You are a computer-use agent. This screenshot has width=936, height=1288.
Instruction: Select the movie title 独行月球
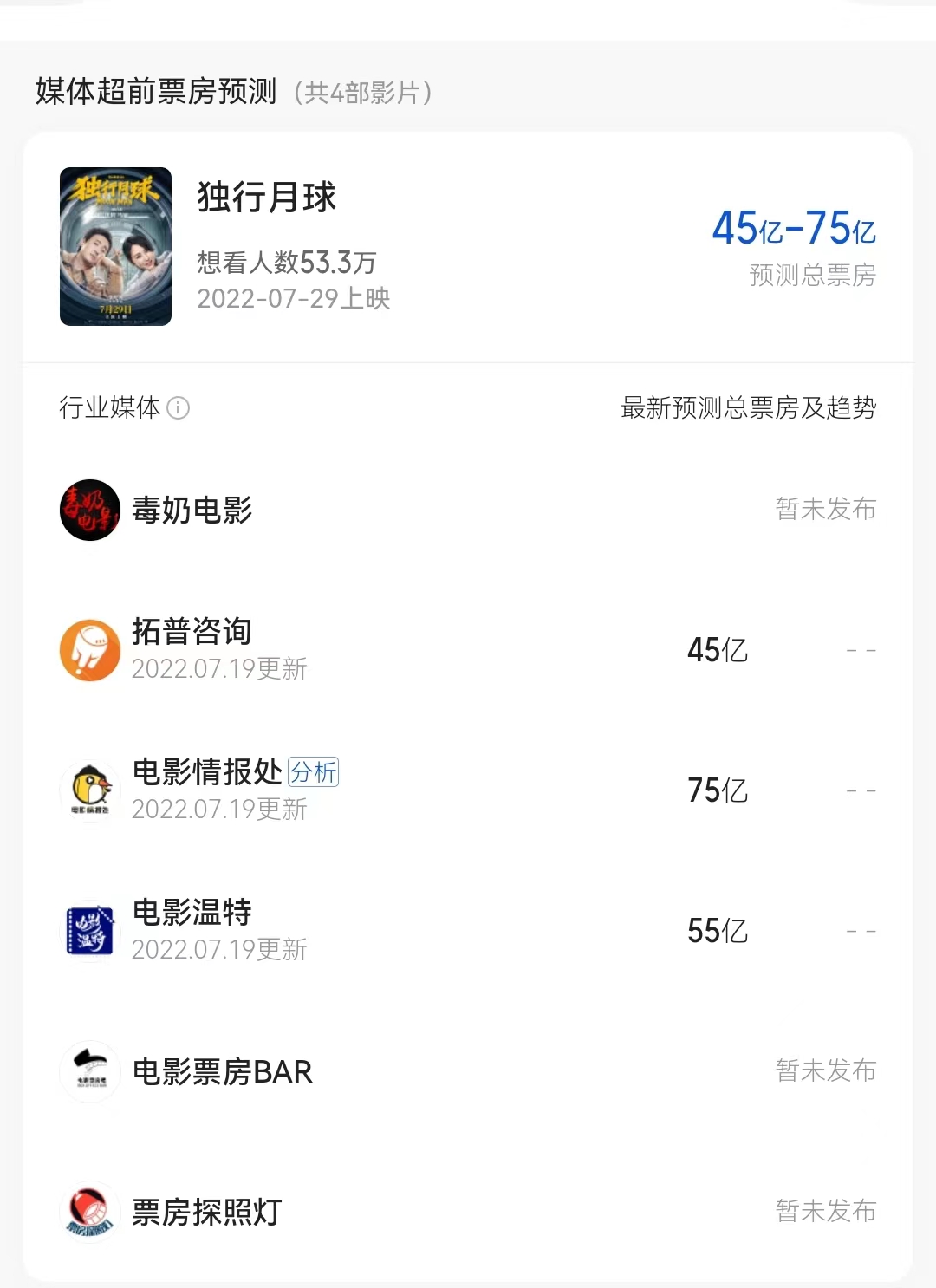(266, 199)
